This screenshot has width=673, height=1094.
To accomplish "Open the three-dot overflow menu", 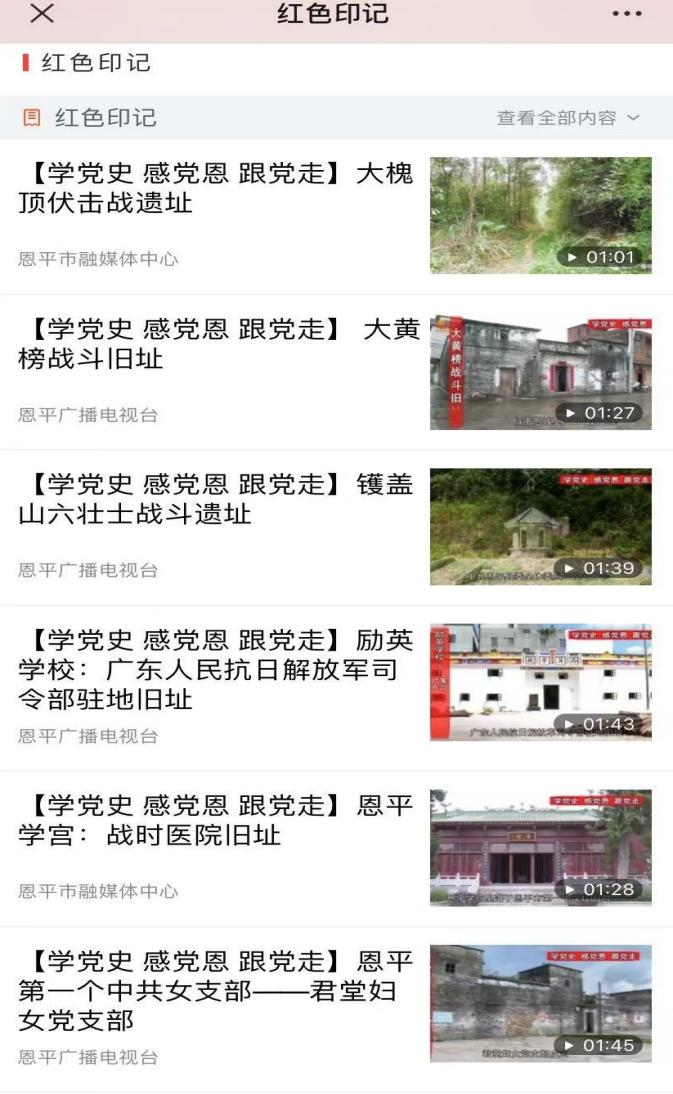I will tap(627, 14).
